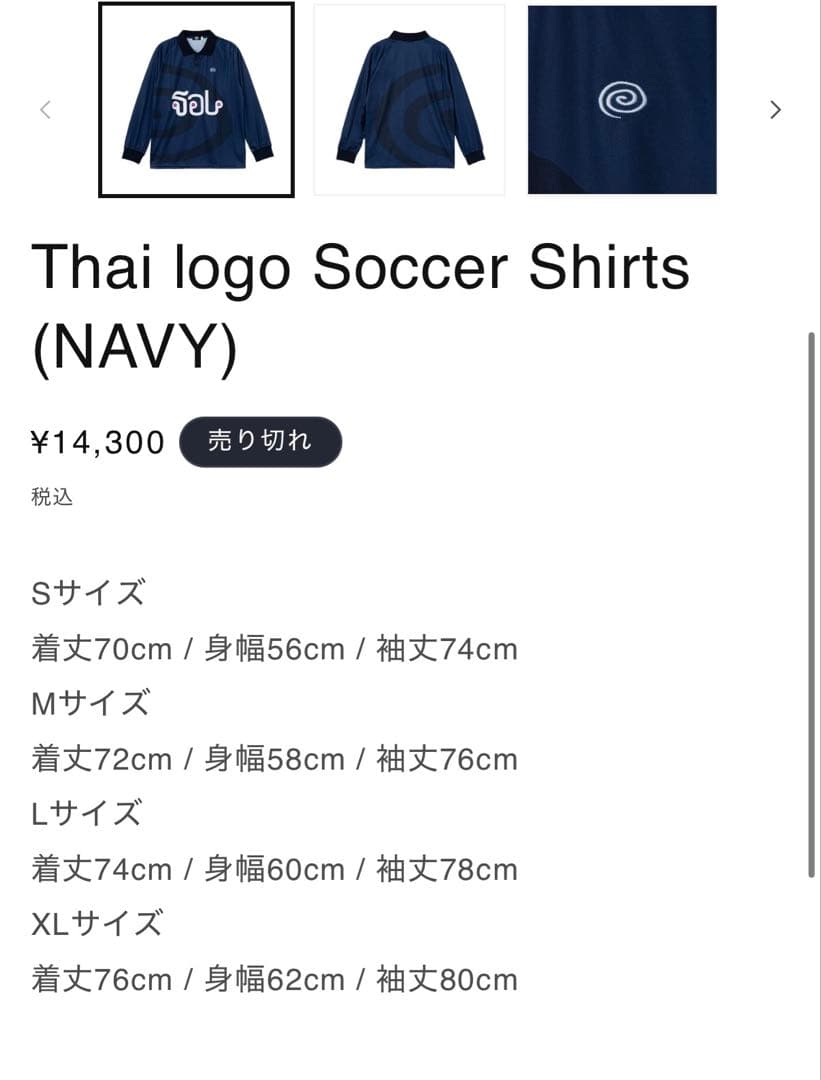
Task: Click the left arrow to view previous image
Action: tap(45, 109)
